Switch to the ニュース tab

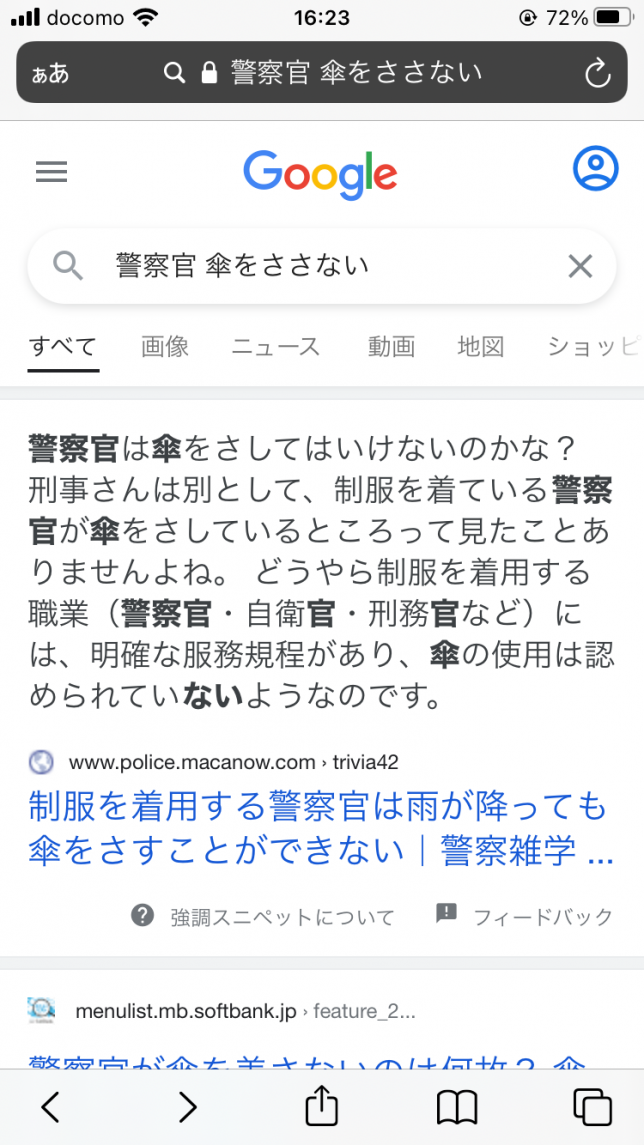276,346
